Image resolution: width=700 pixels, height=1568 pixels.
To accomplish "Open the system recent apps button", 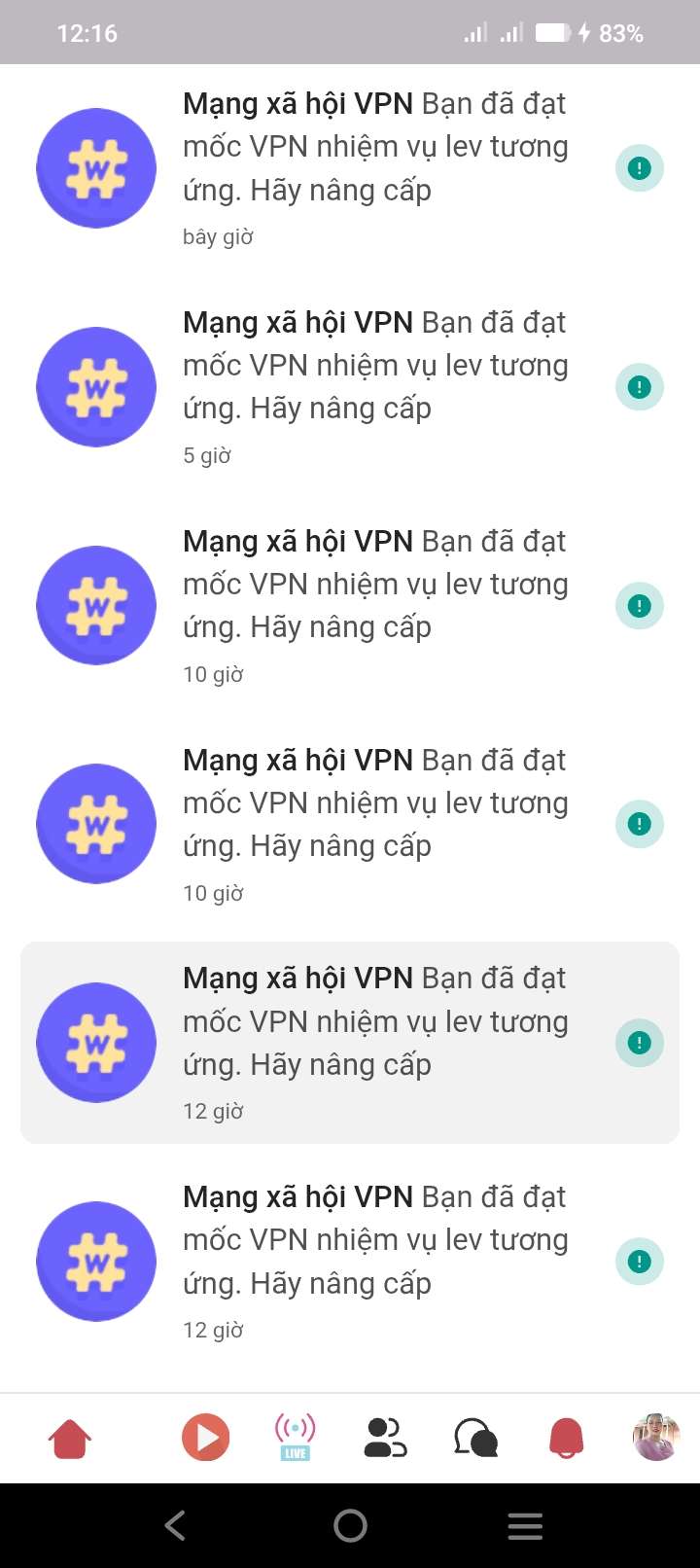I will coord(525,1525).
